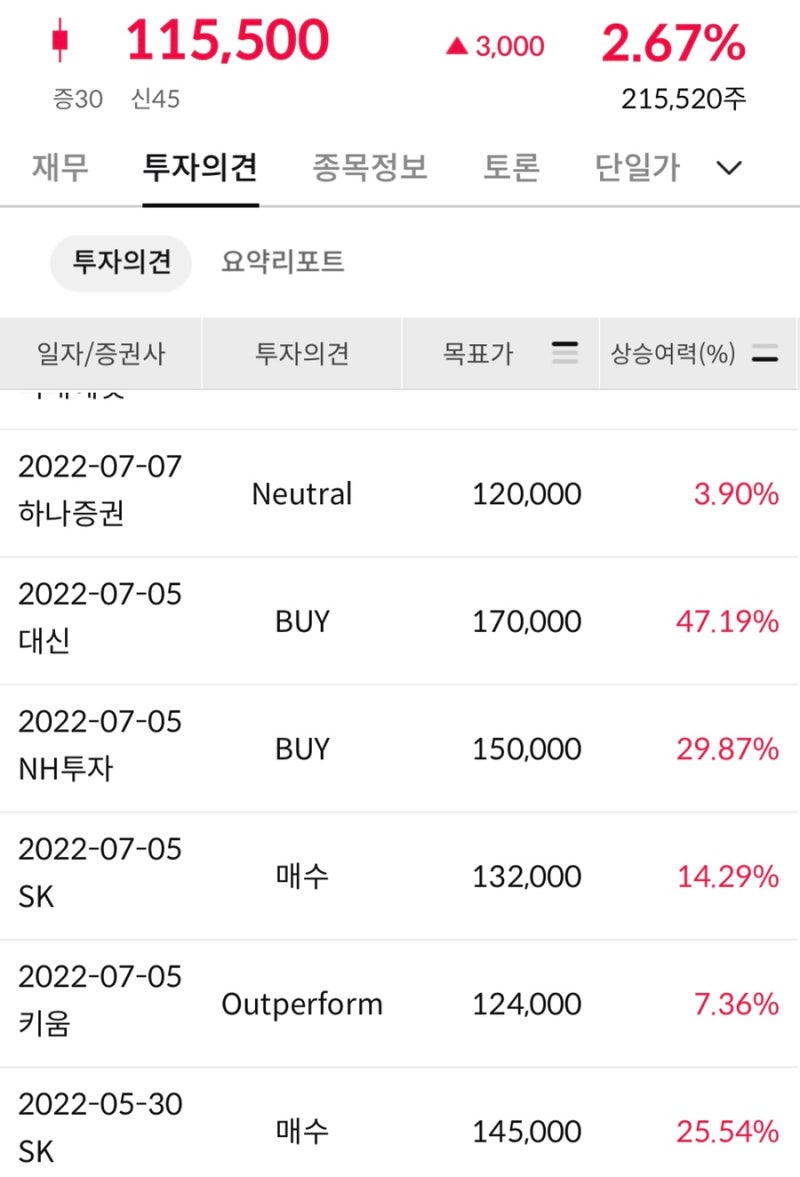Viewport: 800px width, 1177px height.
Task: Switch to the 요약리포트 view
Action: pos(282,262)
